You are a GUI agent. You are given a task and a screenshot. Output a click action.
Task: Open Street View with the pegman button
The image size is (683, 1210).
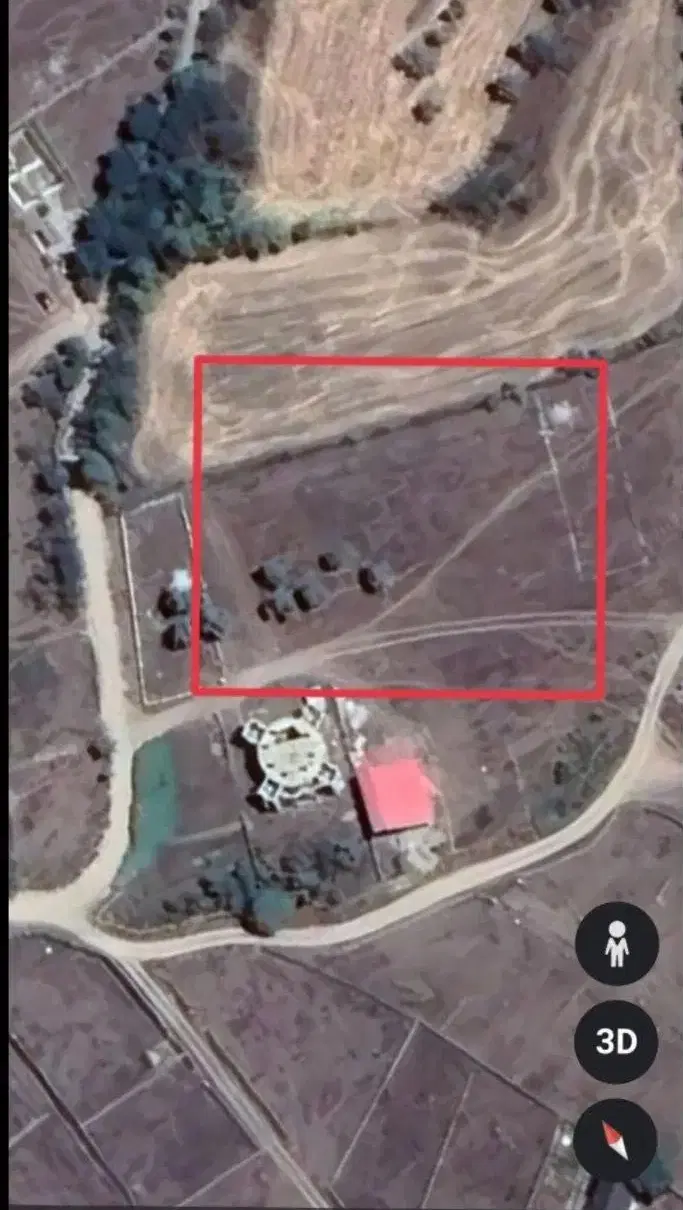[x=616, y=943]
